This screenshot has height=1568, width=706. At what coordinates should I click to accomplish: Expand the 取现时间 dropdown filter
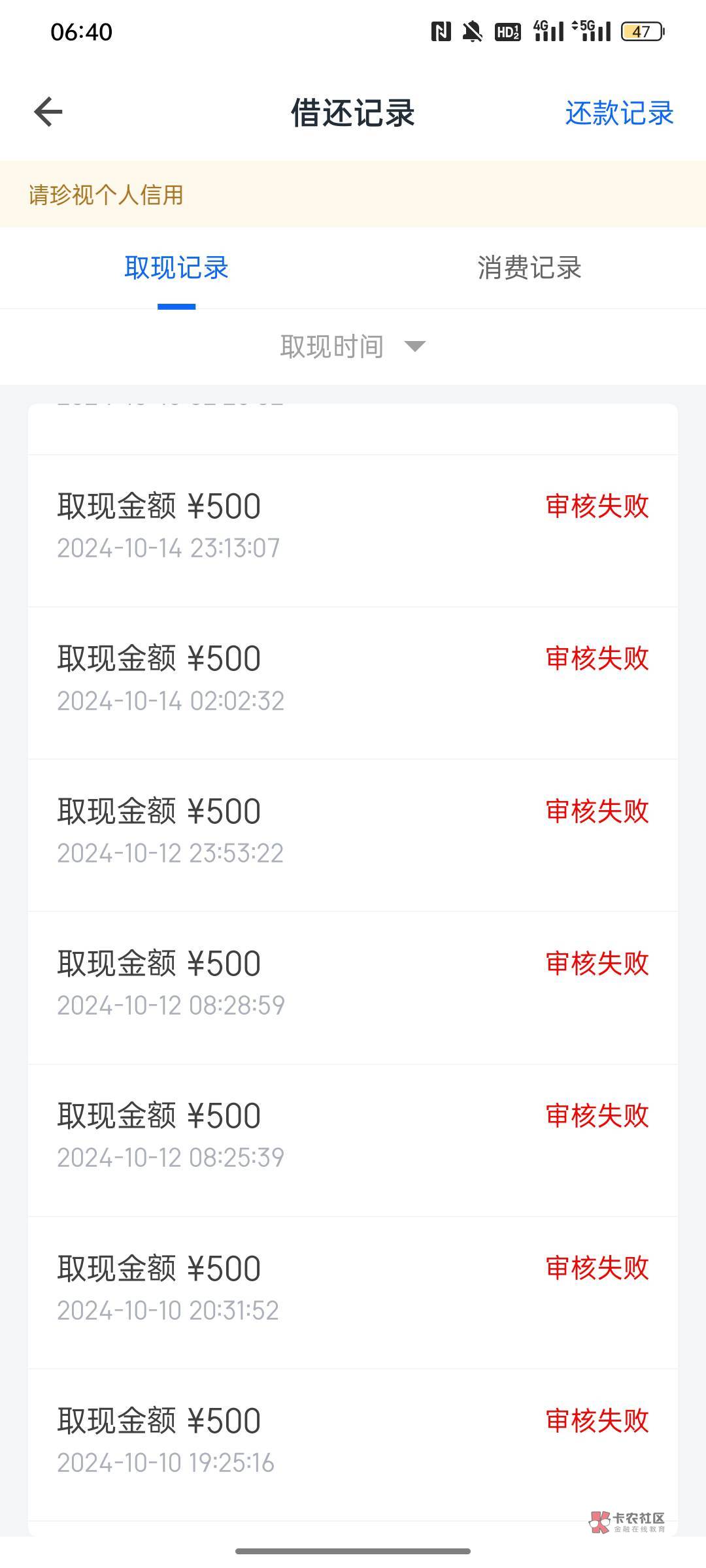(x=353, y=346)
